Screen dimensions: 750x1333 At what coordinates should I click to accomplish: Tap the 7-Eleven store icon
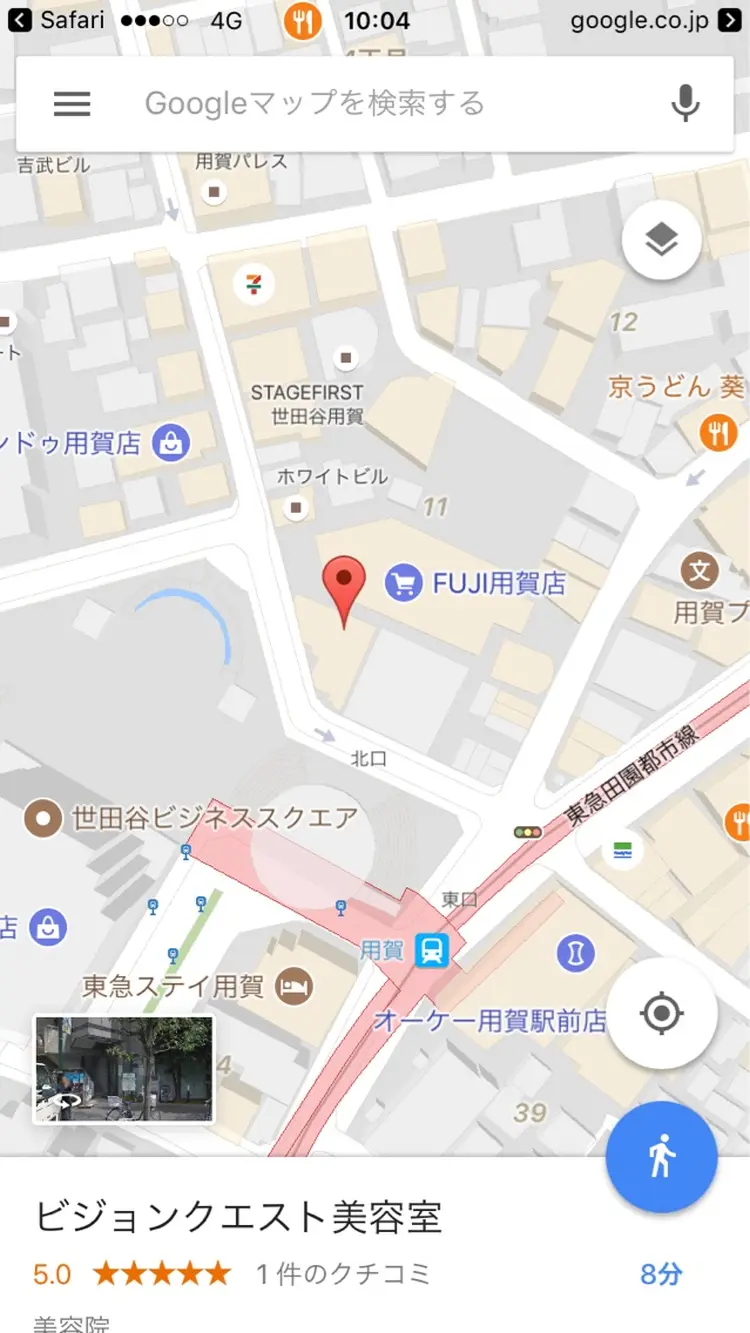[251, 283]
